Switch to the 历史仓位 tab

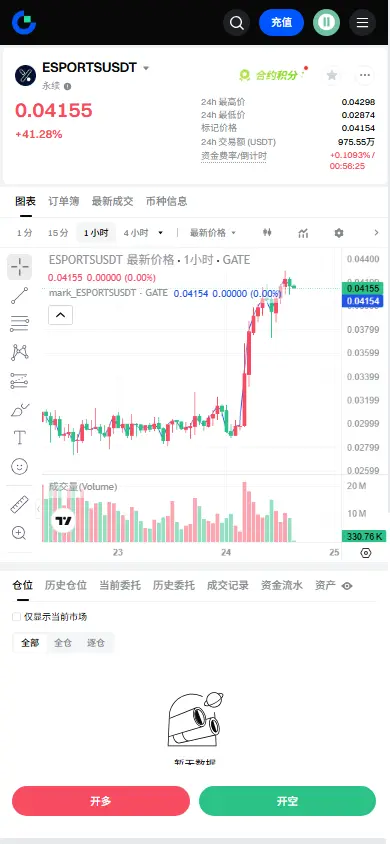[x=66, y=586]
